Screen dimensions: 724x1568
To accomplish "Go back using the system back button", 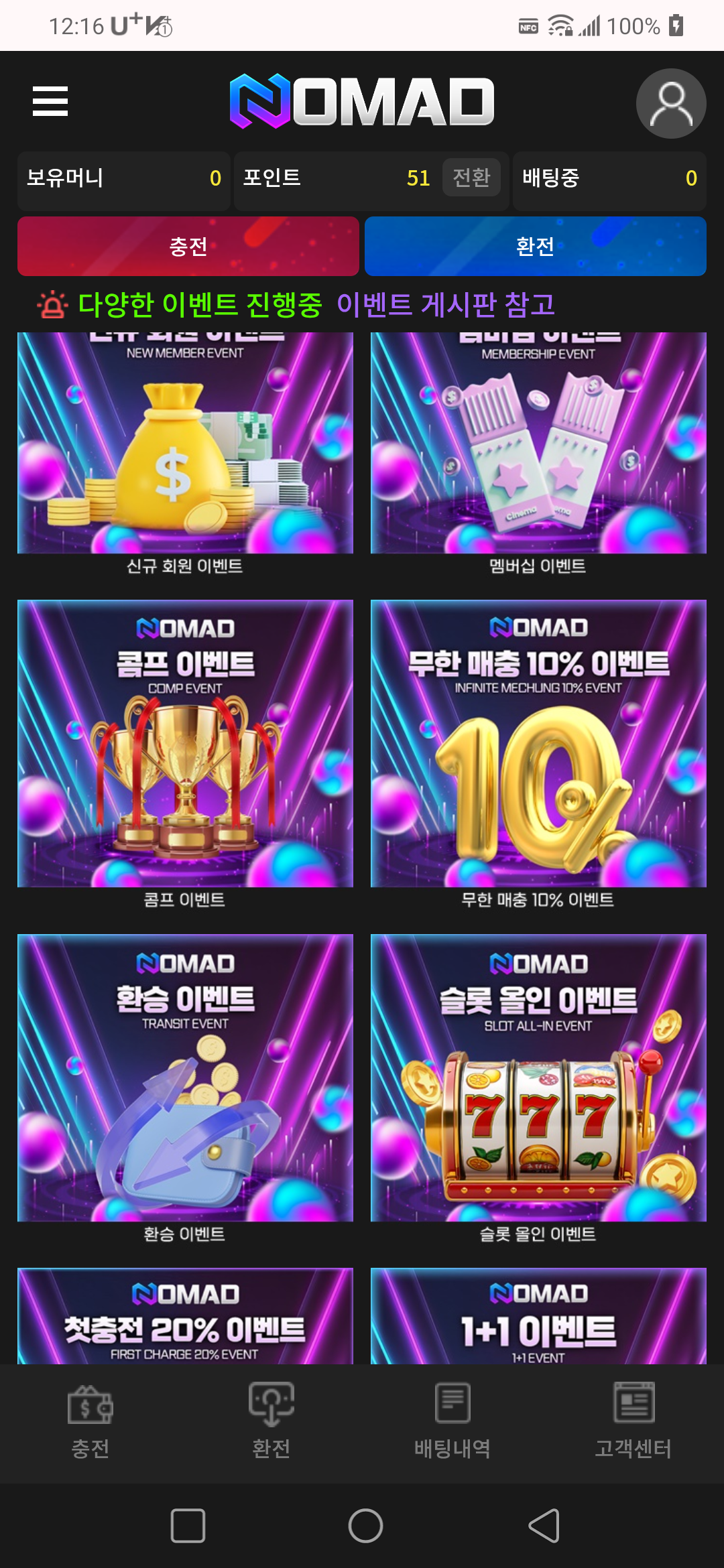I will tap(544, 1526).
